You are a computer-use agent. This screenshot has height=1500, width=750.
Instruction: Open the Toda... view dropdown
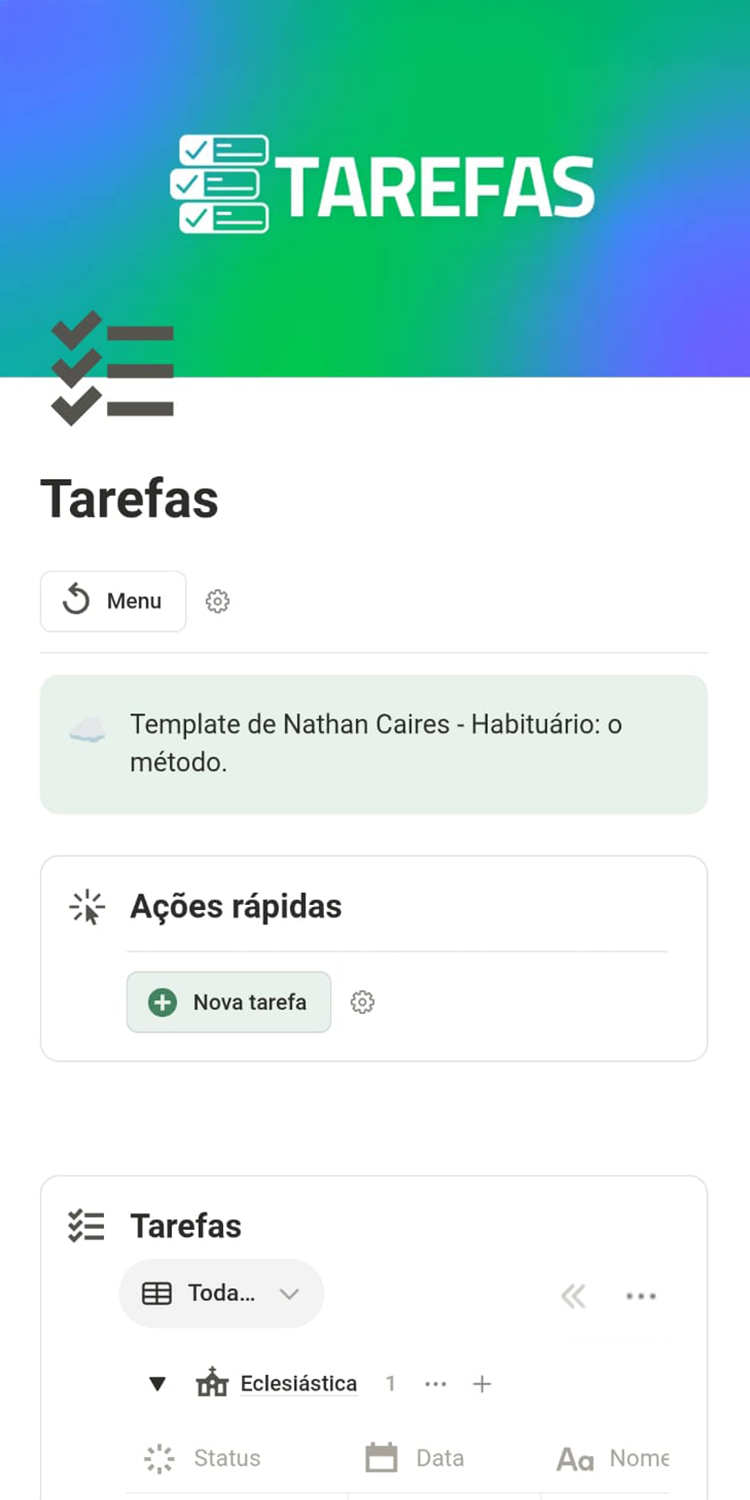point(221,1293)
